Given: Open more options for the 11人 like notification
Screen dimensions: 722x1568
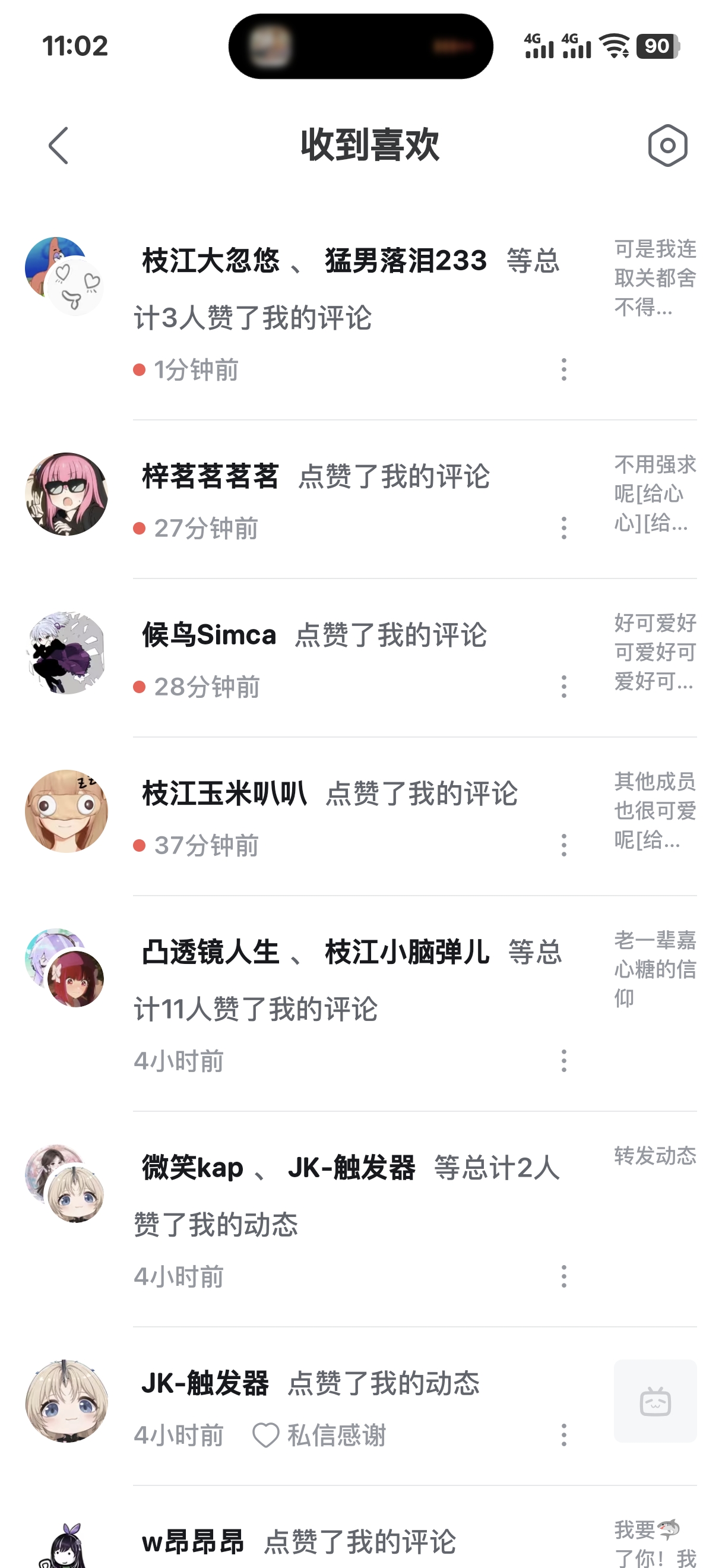Looking at the screenshot, I should pyautogui.click(x=564, y=1061).
